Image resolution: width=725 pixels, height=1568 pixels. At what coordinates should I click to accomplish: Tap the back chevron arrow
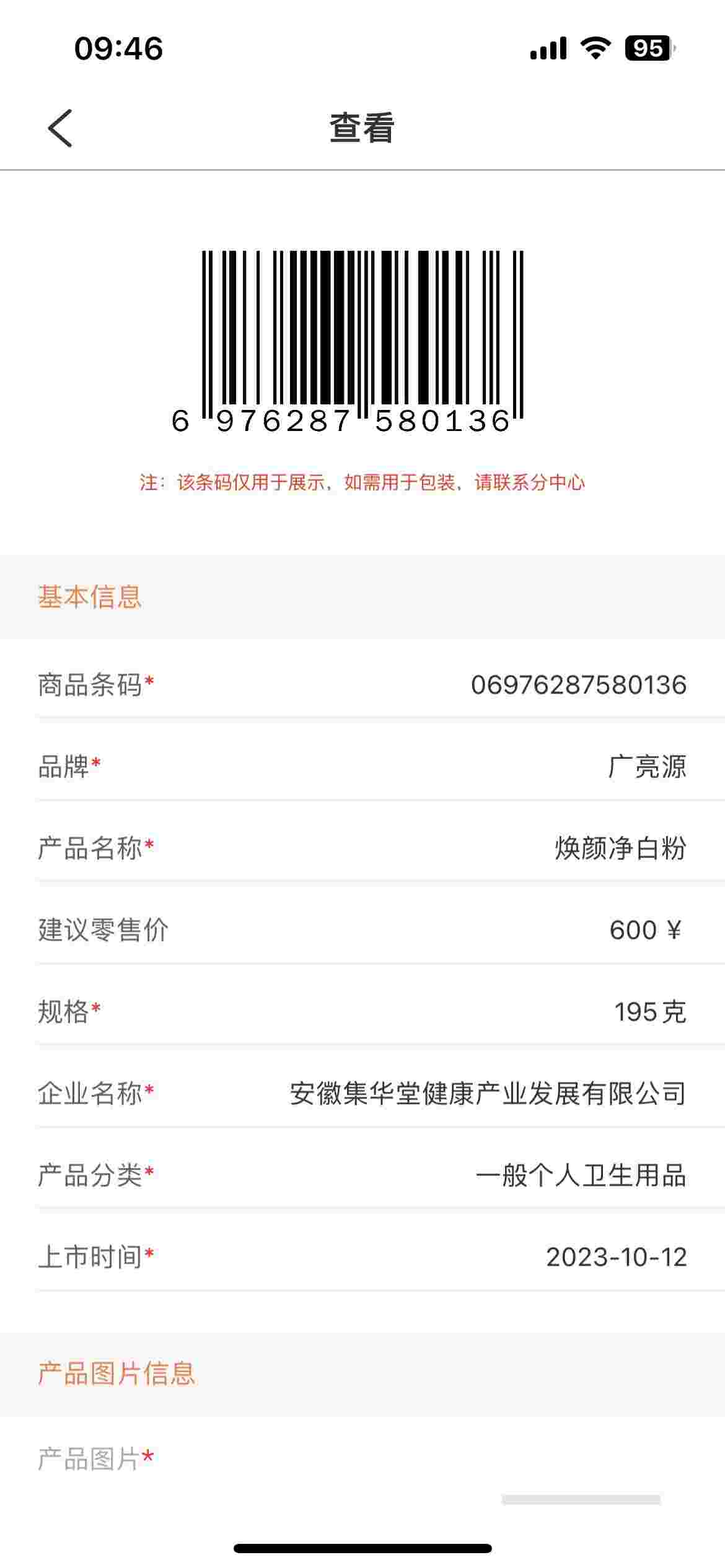59,128
